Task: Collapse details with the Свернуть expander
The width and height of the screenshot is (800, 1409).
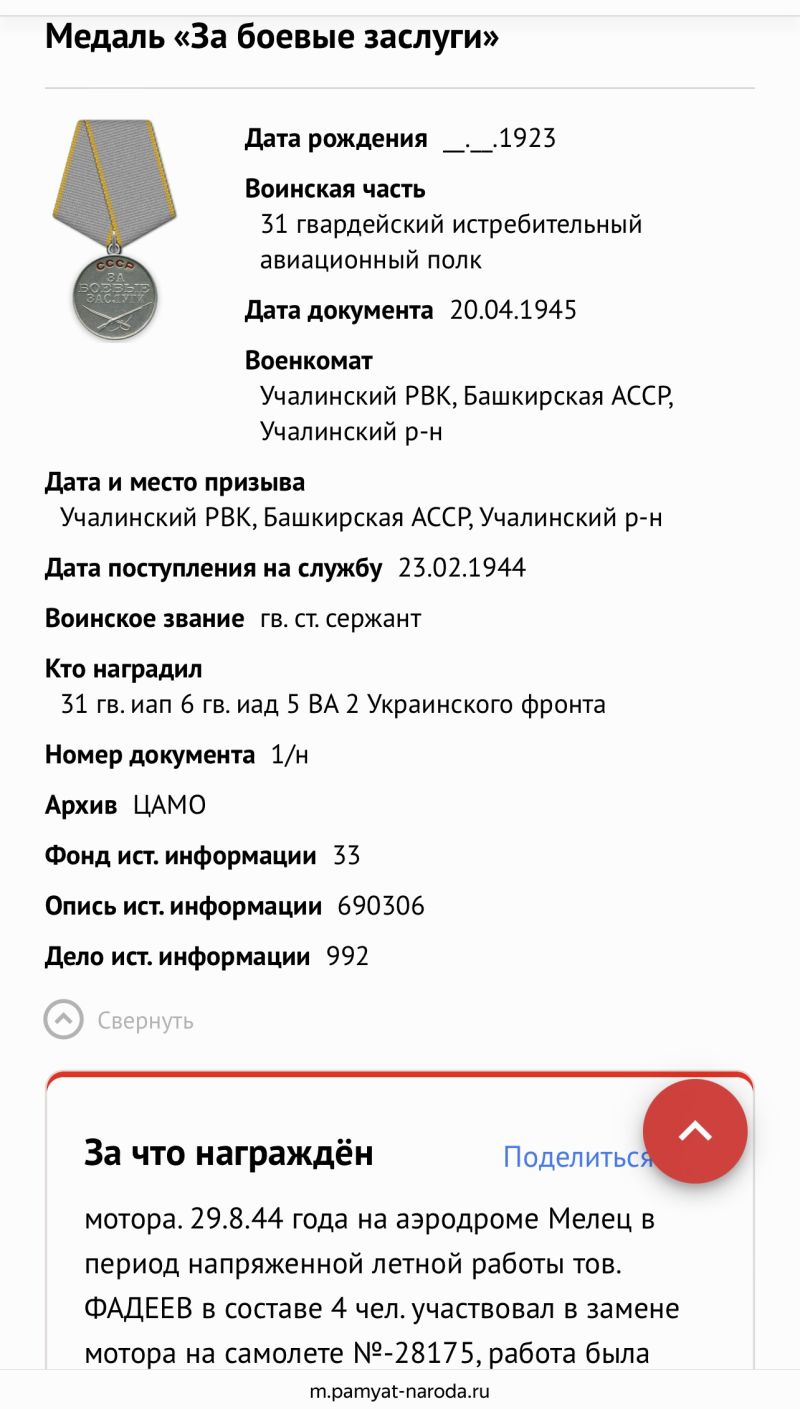Action: coord(119,1020)
